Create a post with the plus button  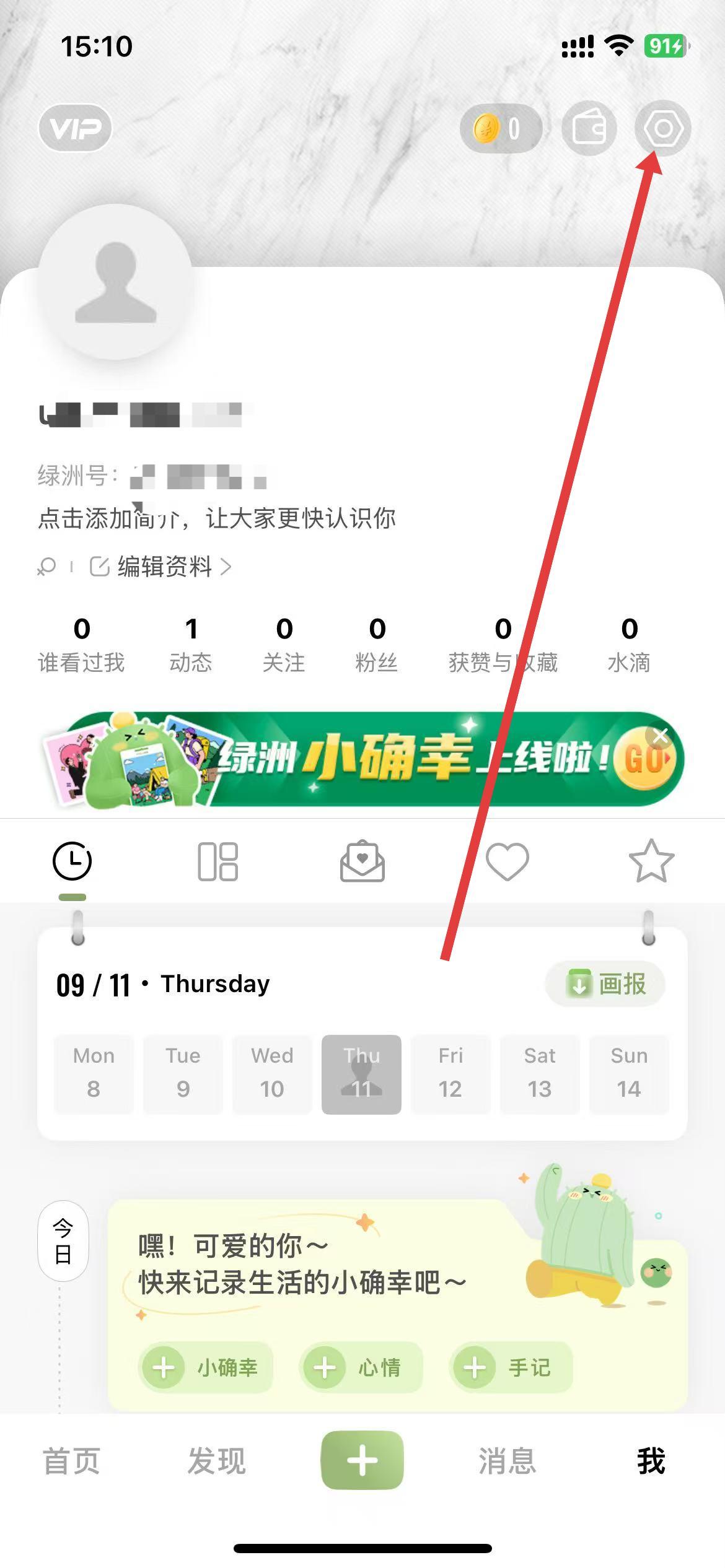(x=362, y=1460)
